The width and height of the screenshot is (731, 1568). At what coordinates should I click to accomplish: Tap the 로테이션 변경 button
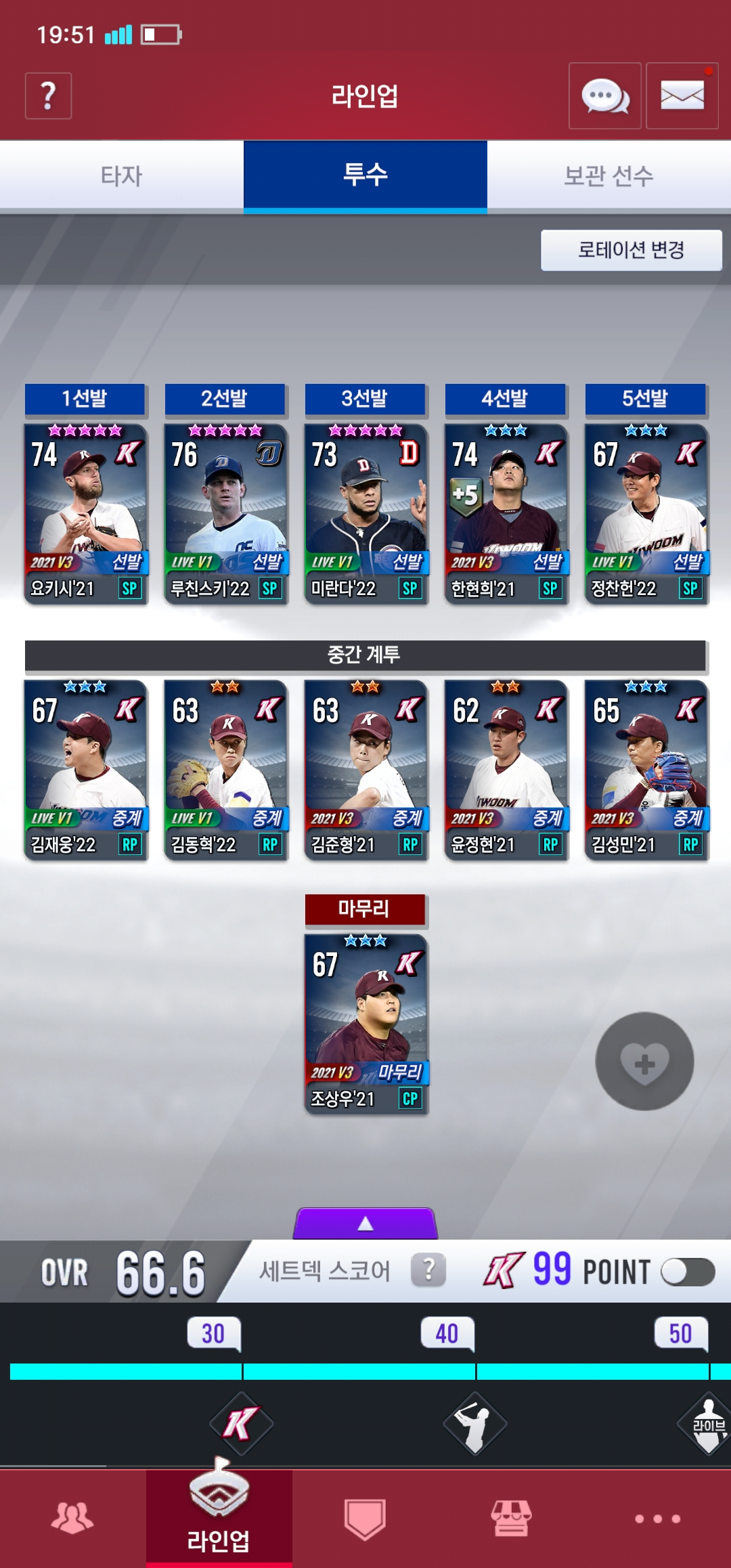pyautogui.click(x=631, y=251)
